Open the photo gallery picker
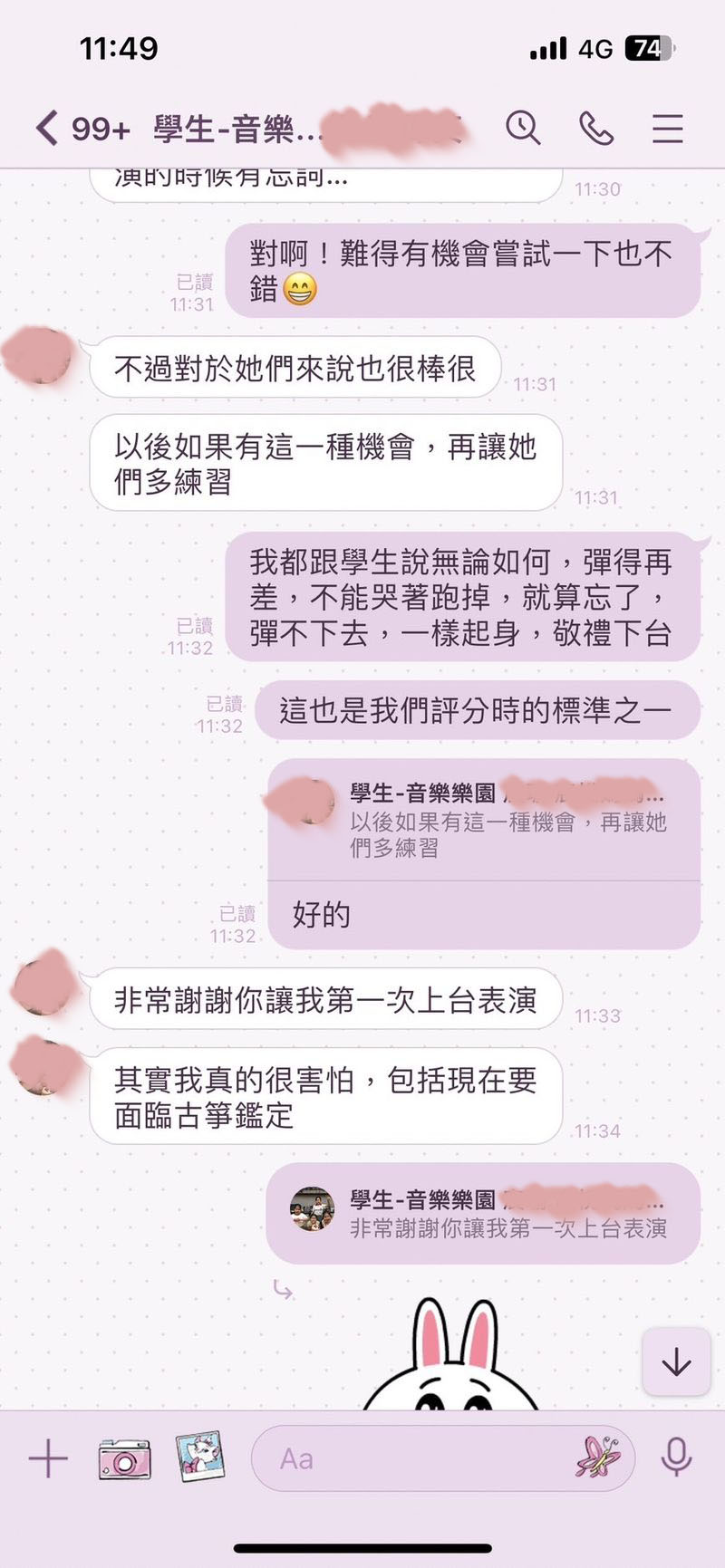The height and width of the screenshot is (1568, 725). pyautogui.click(x=200, y=1457)
